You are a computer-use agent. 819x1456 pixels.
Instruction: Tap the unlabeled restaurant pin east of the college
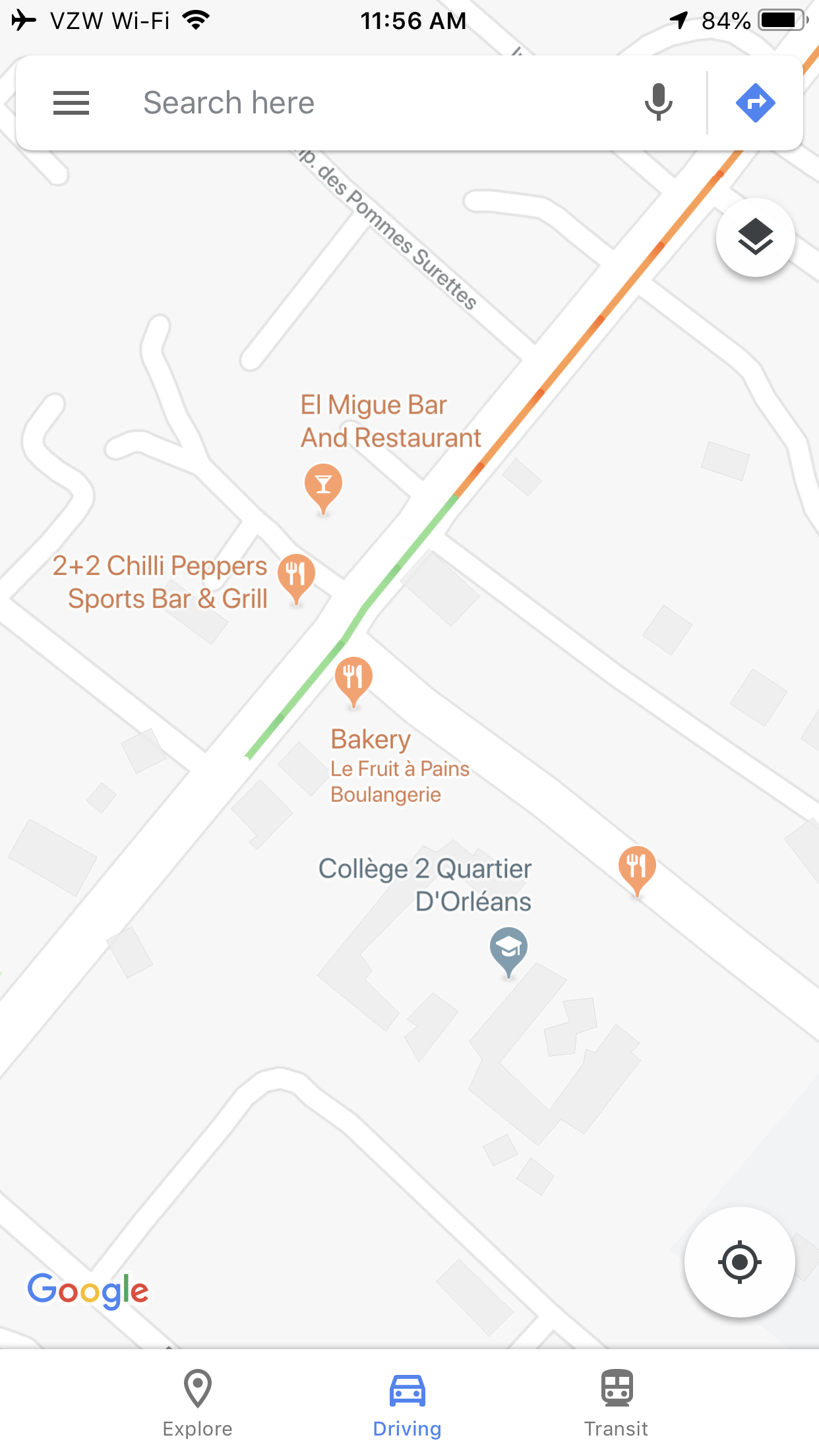(637, 866)
